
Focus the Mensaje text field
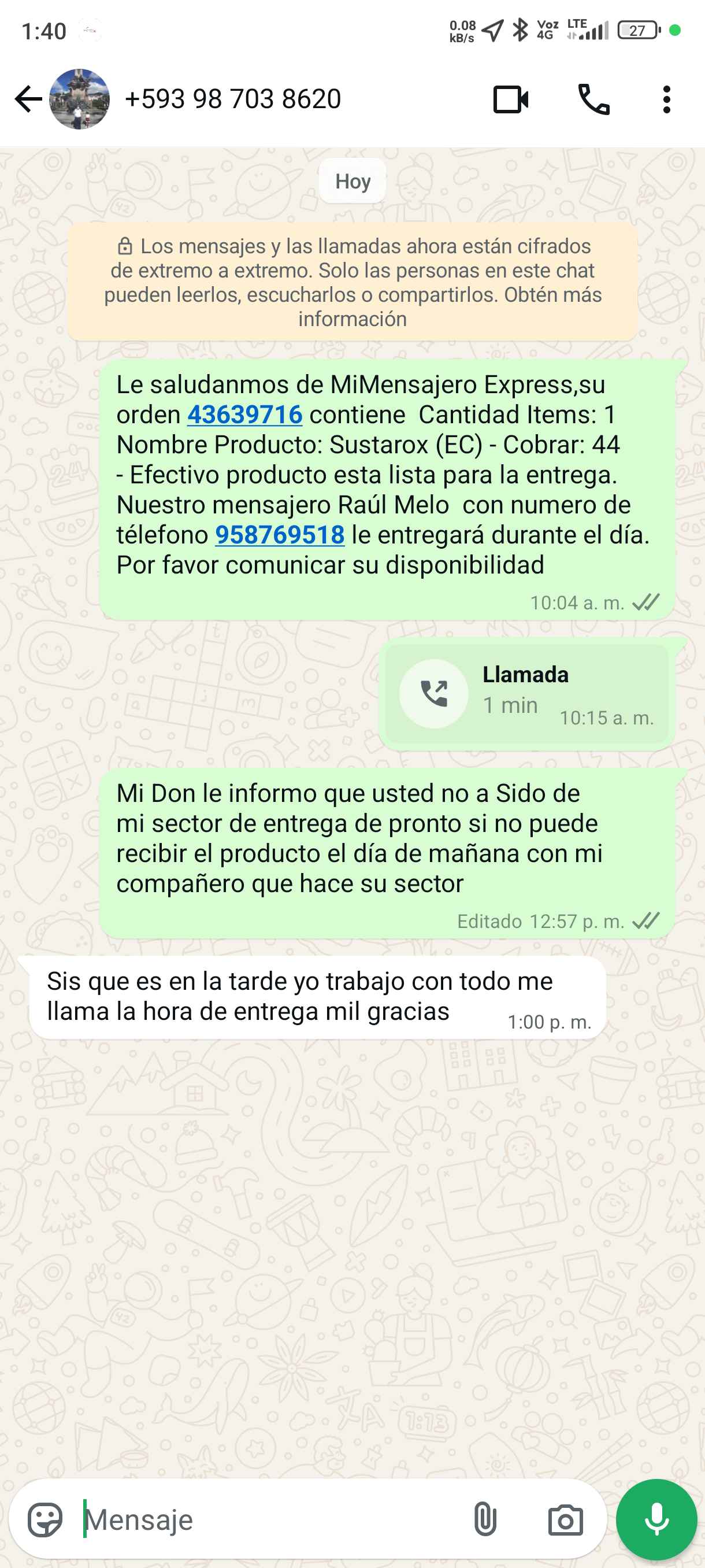pyautogui.click(x=268, y=1520)
